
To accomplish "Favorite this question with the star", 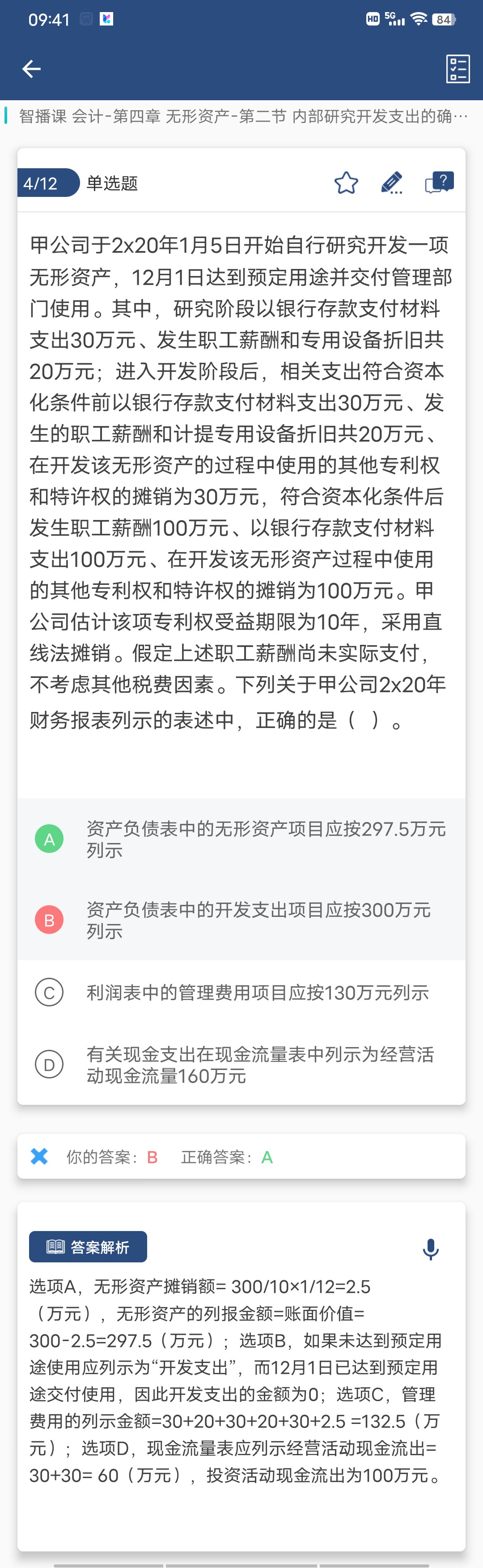I will tap(346, 183).
